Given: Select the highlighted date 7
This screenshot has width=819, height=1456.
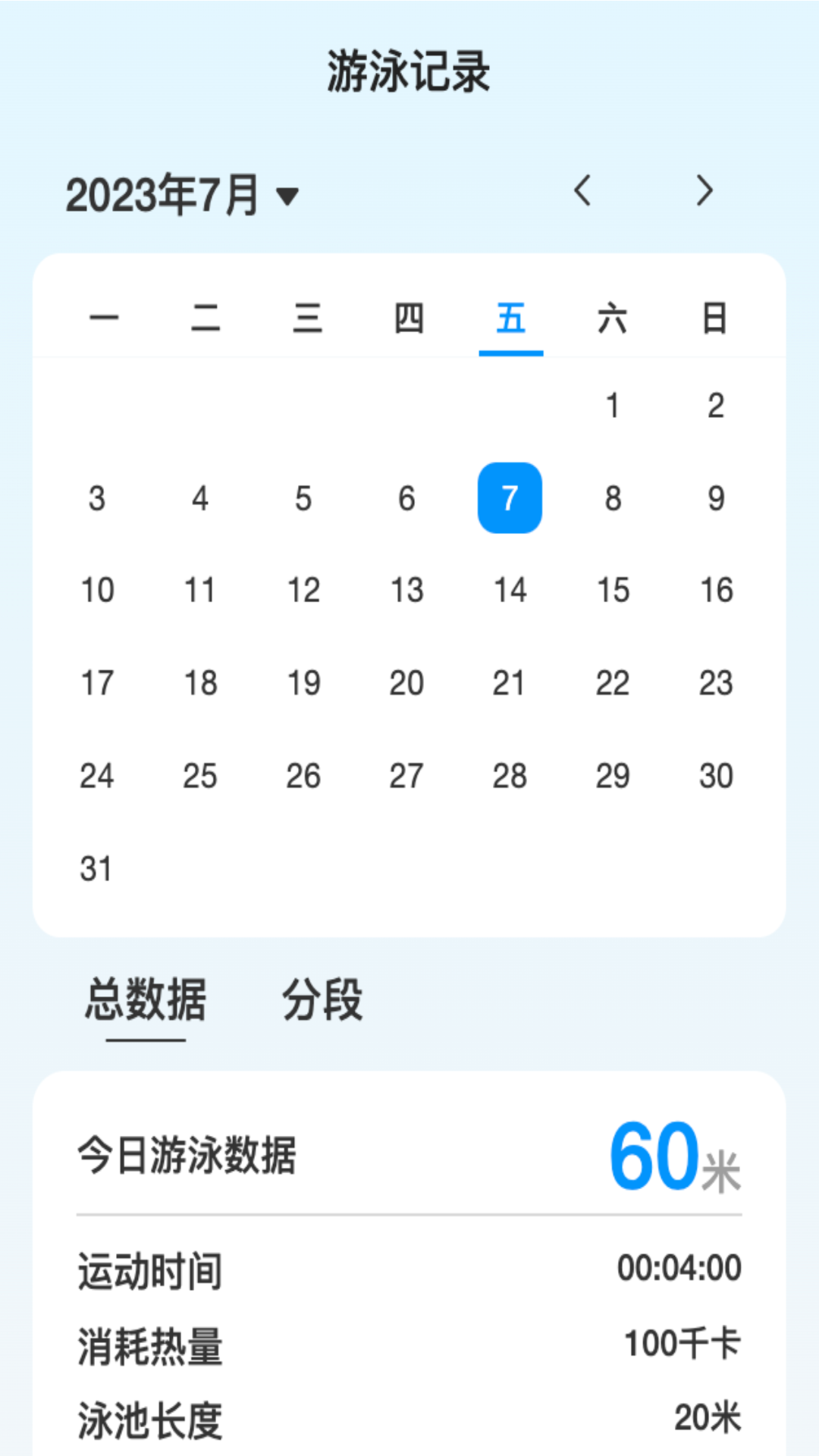Looking at the screenshot, I should click(510, 498).
